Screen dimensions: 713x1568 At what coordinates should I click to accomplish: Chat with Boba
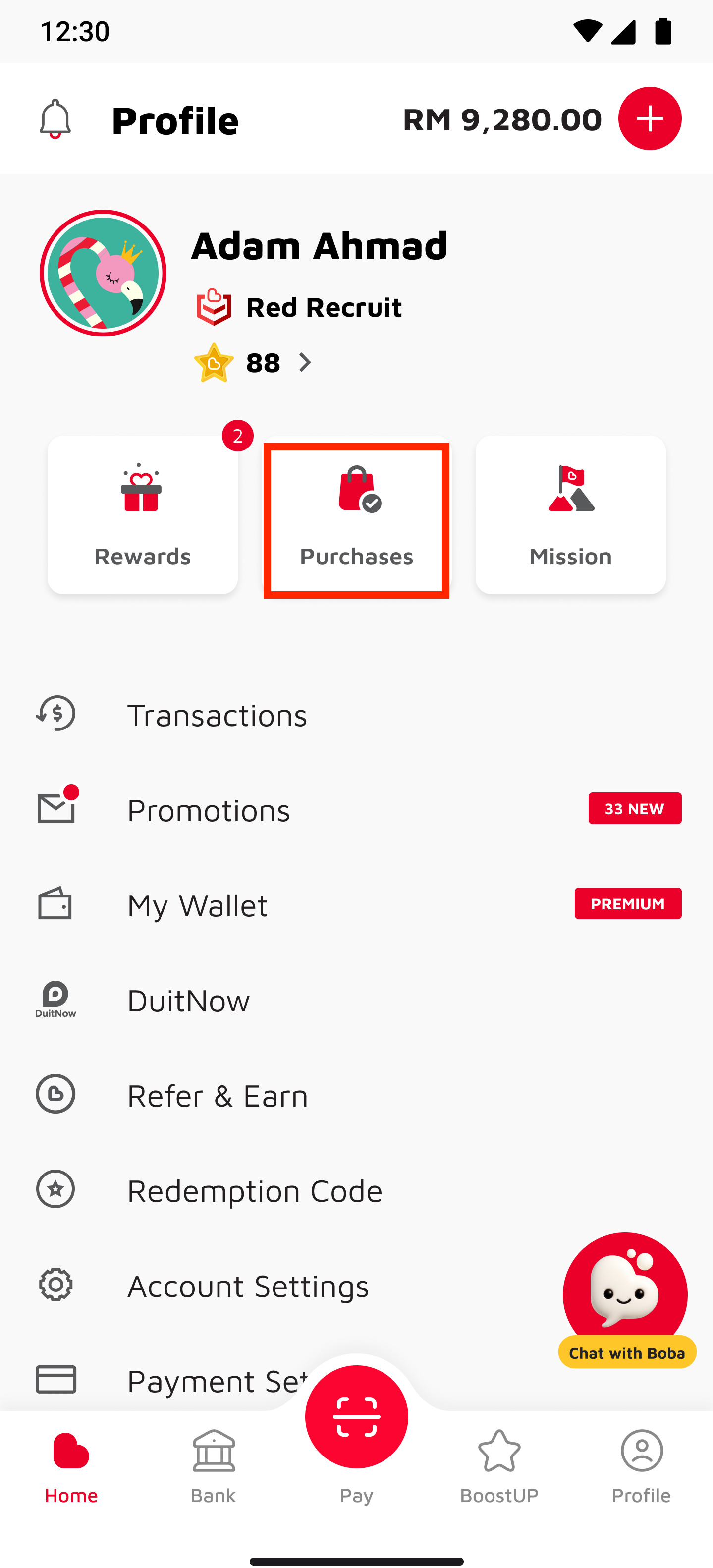(x=626, y=1300)
